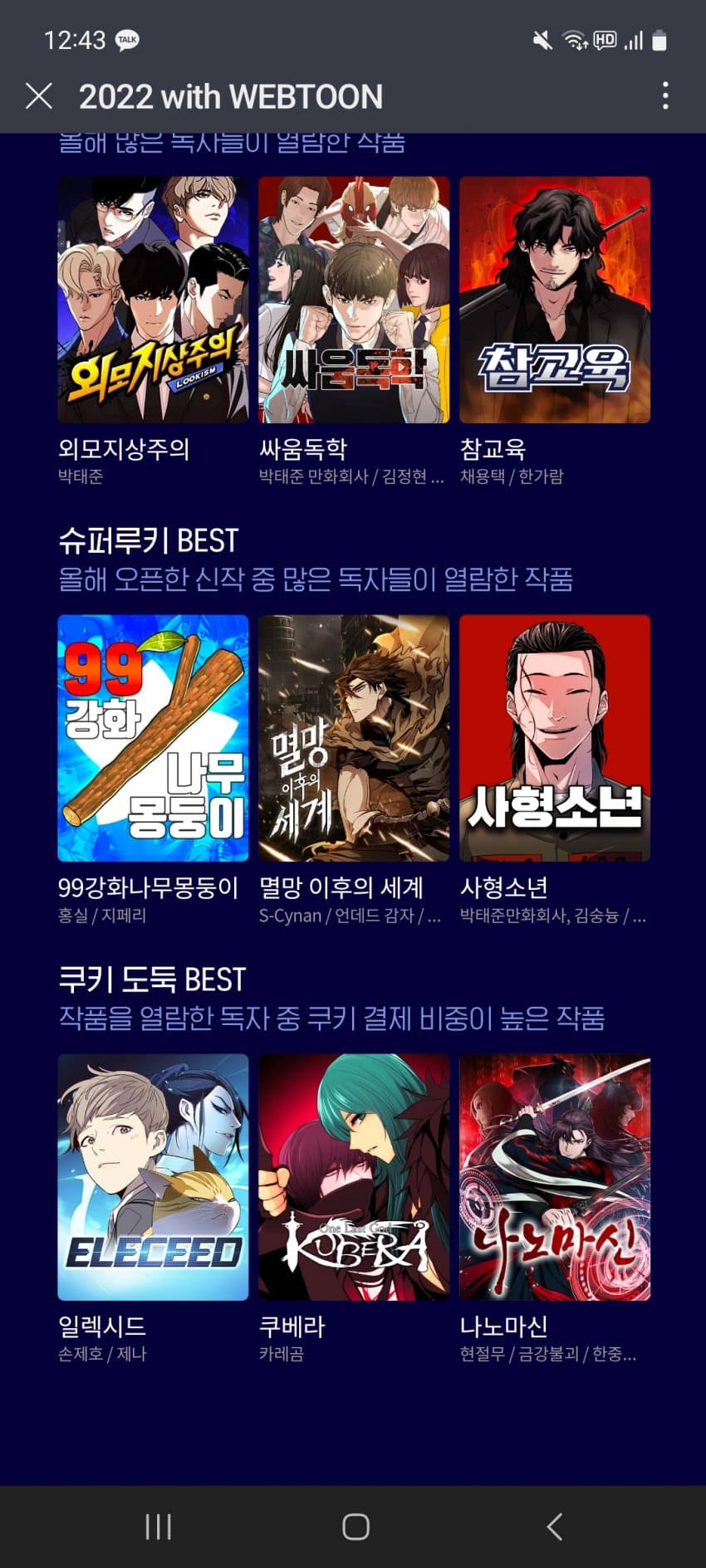Image resolution: width=706 pixels, height=1568 pixels.
Task: Open the 99강화나무몽둥이 webtoon
Action: tap(153, 738)
